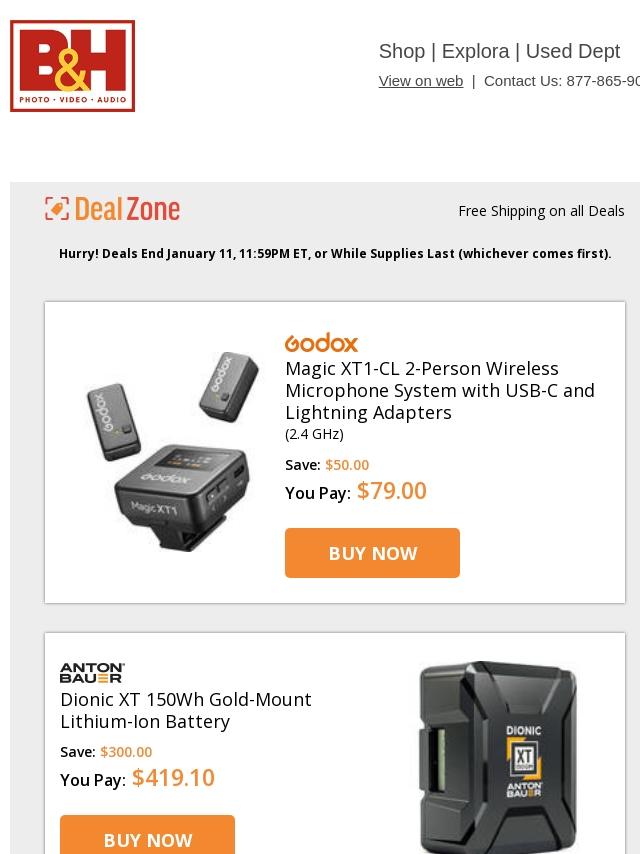View the Dionic XT battery product image
Image resolution: width=640 pixels, height=854 pixels.
point(497,755)
